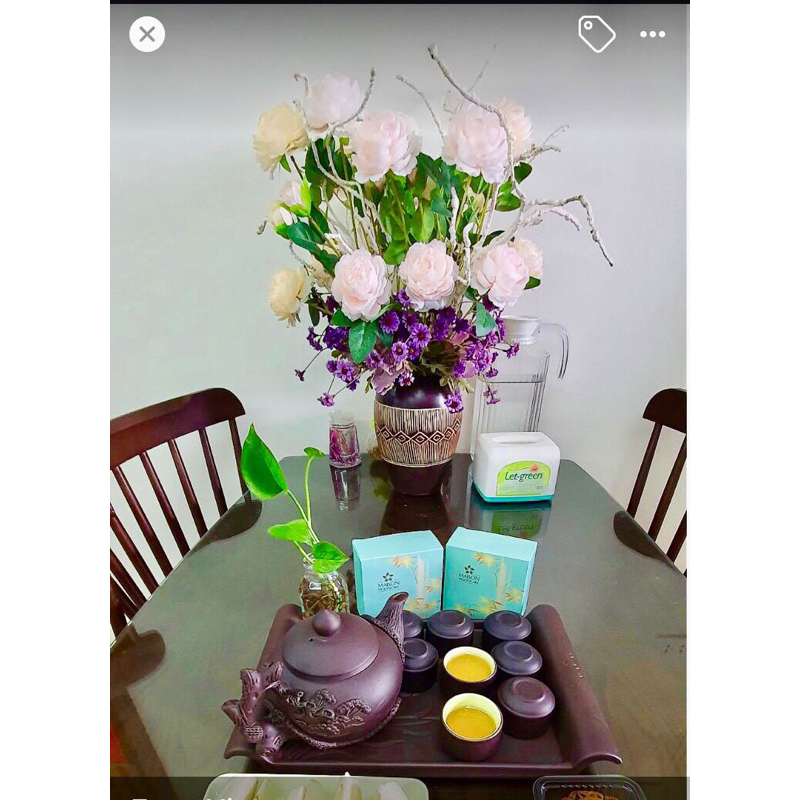Open the three-dot overflow menu

653,34
